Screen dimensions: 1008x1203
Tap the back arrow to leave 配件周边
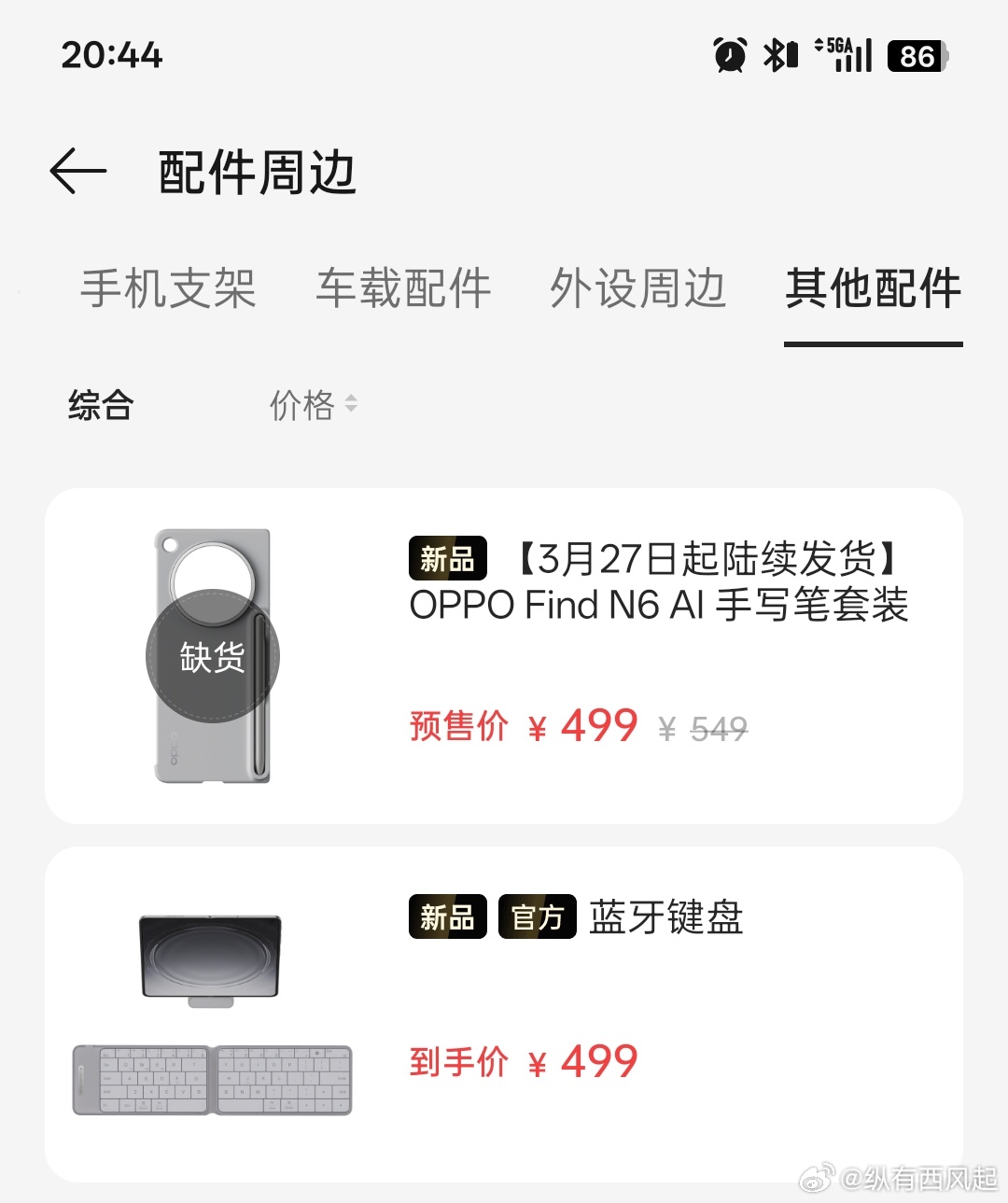coord(78,172)
